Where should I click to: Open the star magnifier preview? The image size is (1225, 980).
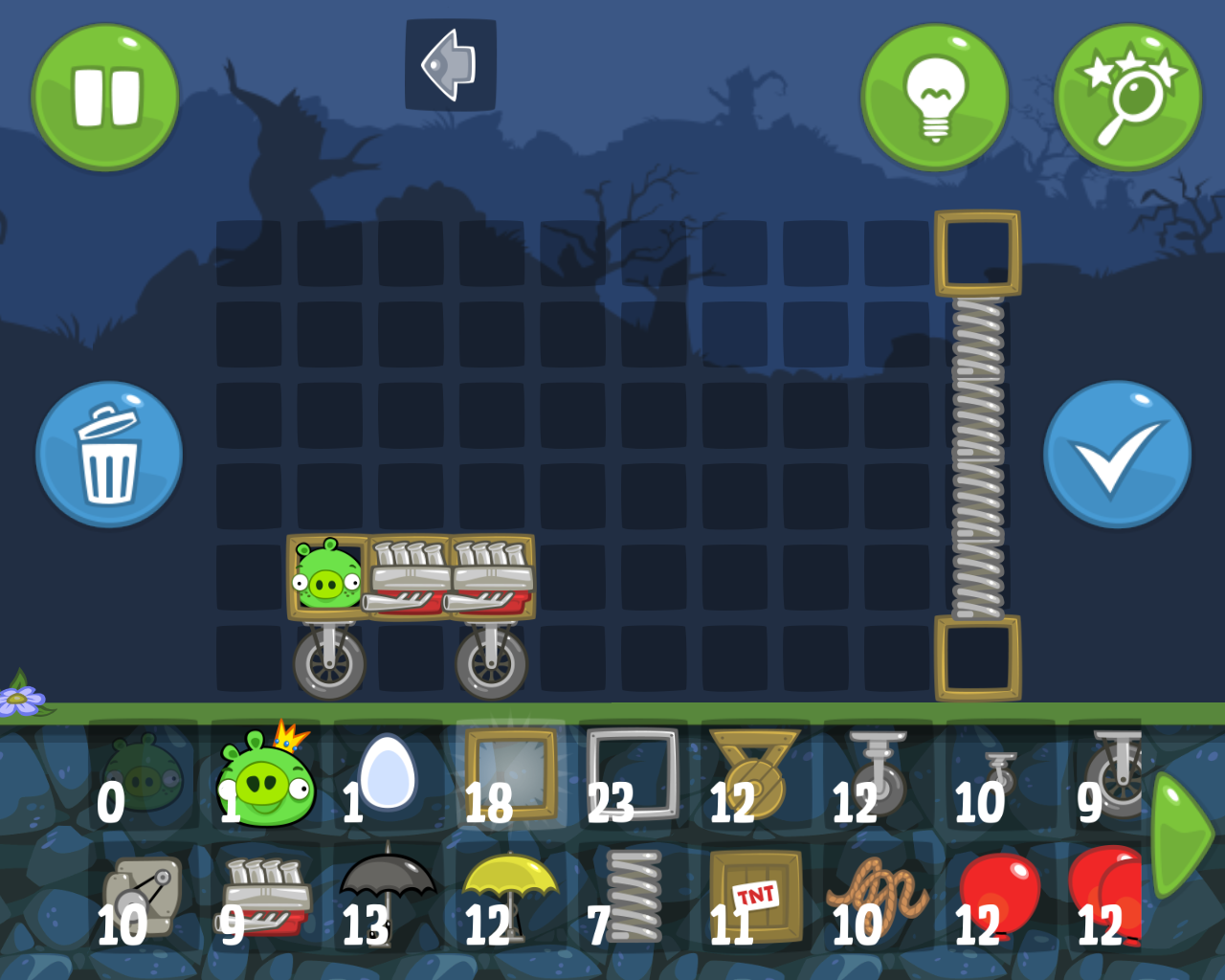[1127, 98]
